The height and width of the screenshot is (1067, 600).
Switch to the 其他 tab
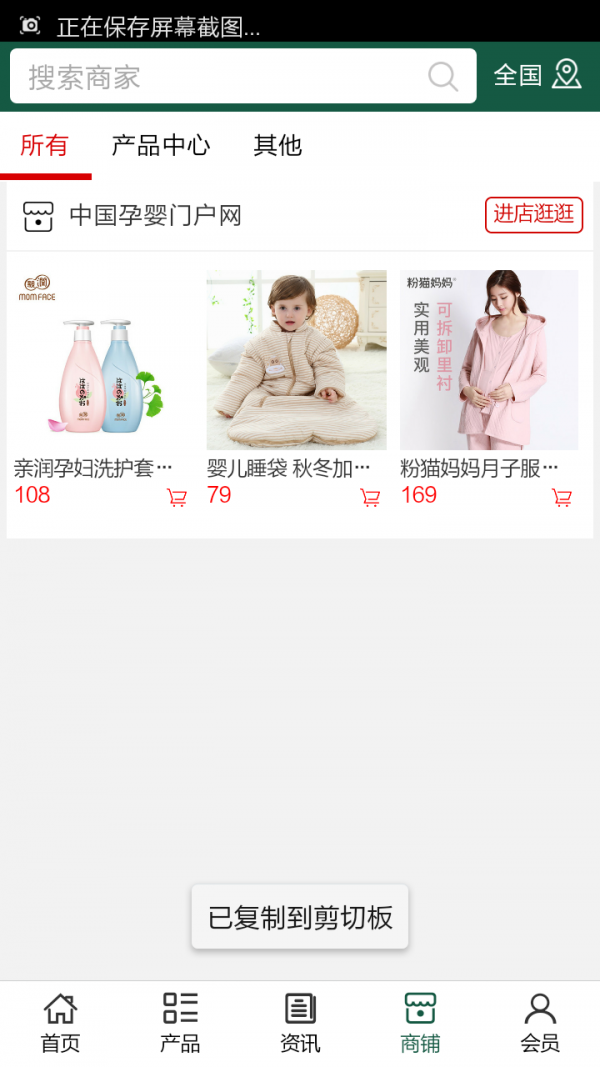coord(277,146)
